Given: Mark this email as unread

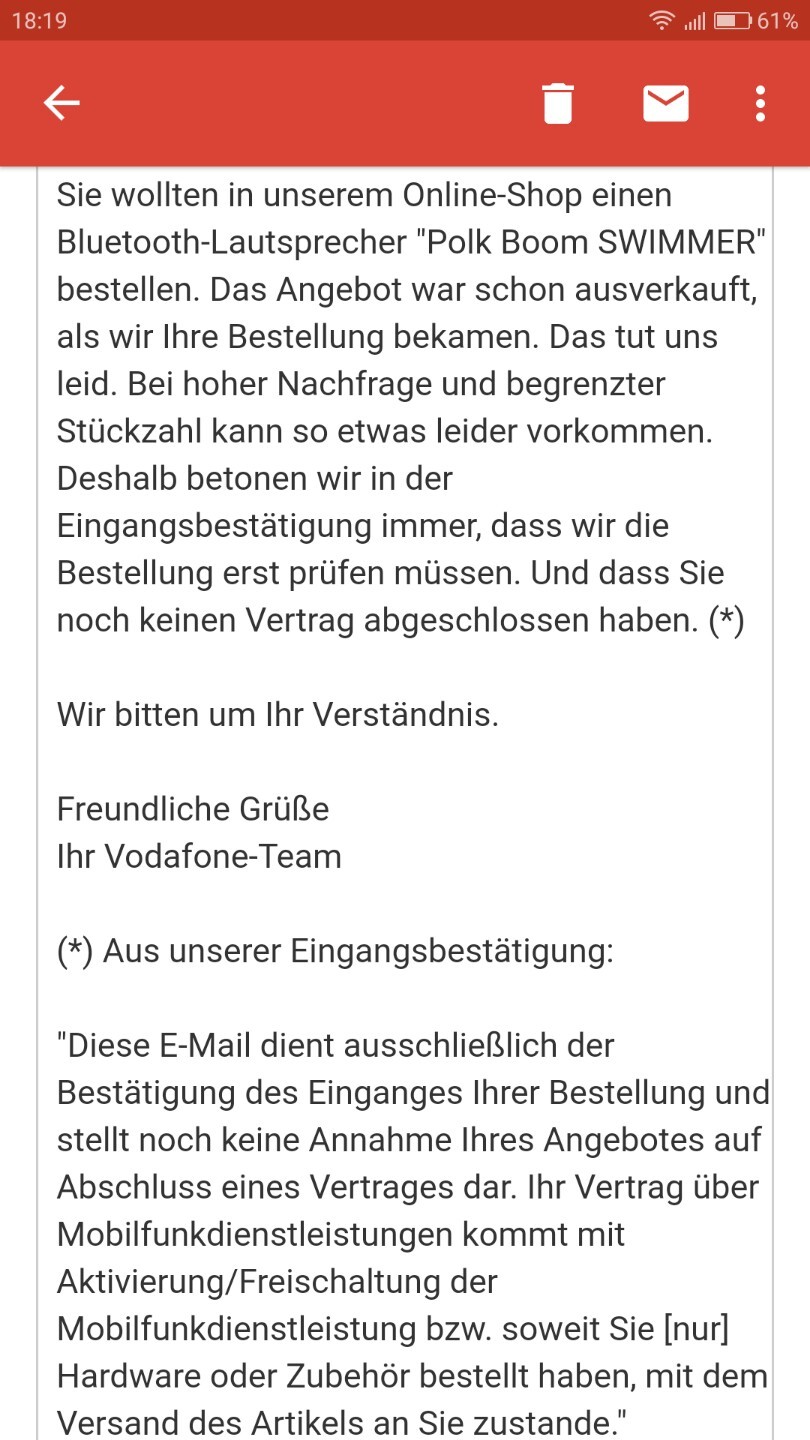Looking at the screenshot, I should [x=666, y=103].
